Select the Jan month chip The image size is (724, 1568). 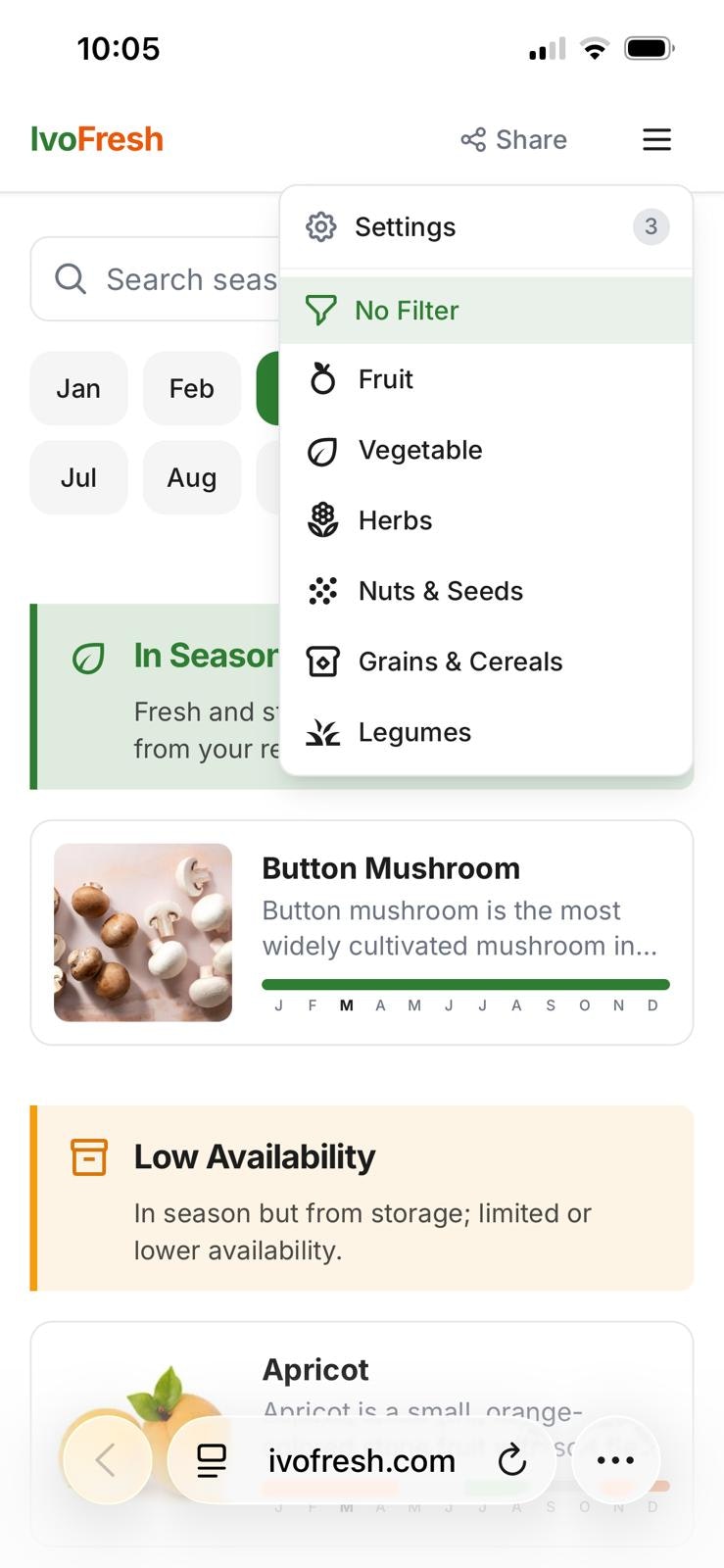coord(78,389)
